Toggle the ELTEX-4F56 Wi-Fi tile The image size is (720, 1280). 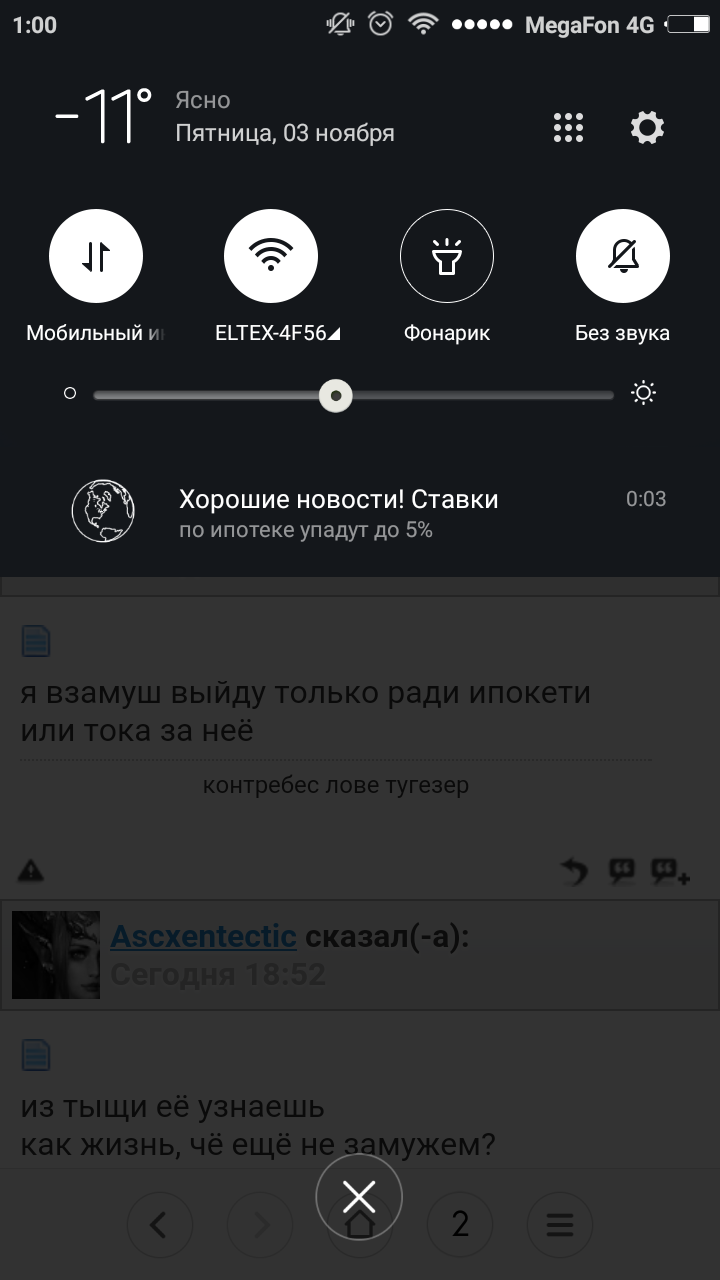coord(271,256)
